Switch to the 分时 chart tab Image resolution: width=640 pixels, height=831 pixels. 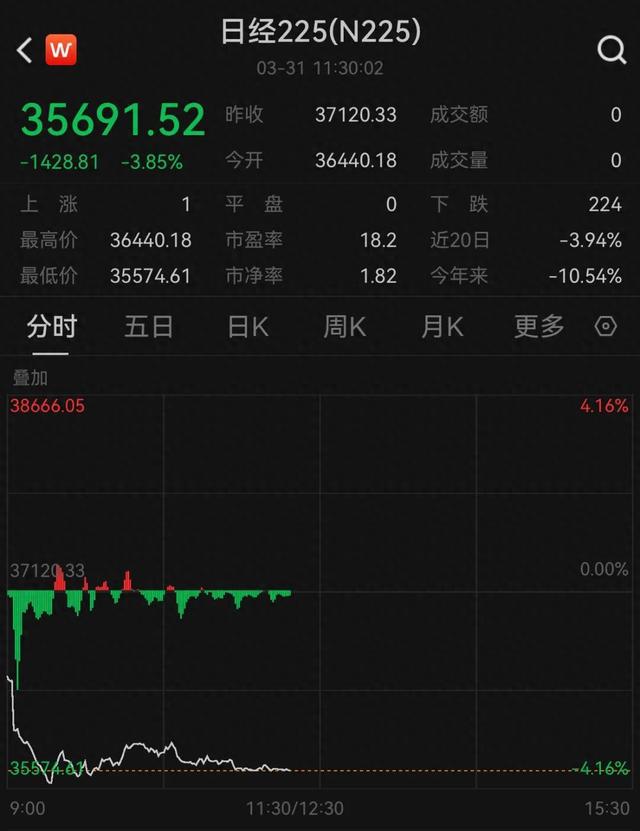52,326
